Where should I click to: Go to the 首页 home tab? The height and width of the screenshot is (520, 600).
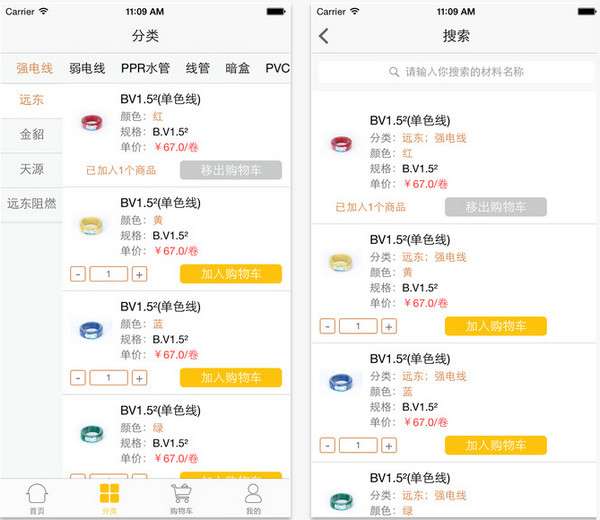(37, 497)
